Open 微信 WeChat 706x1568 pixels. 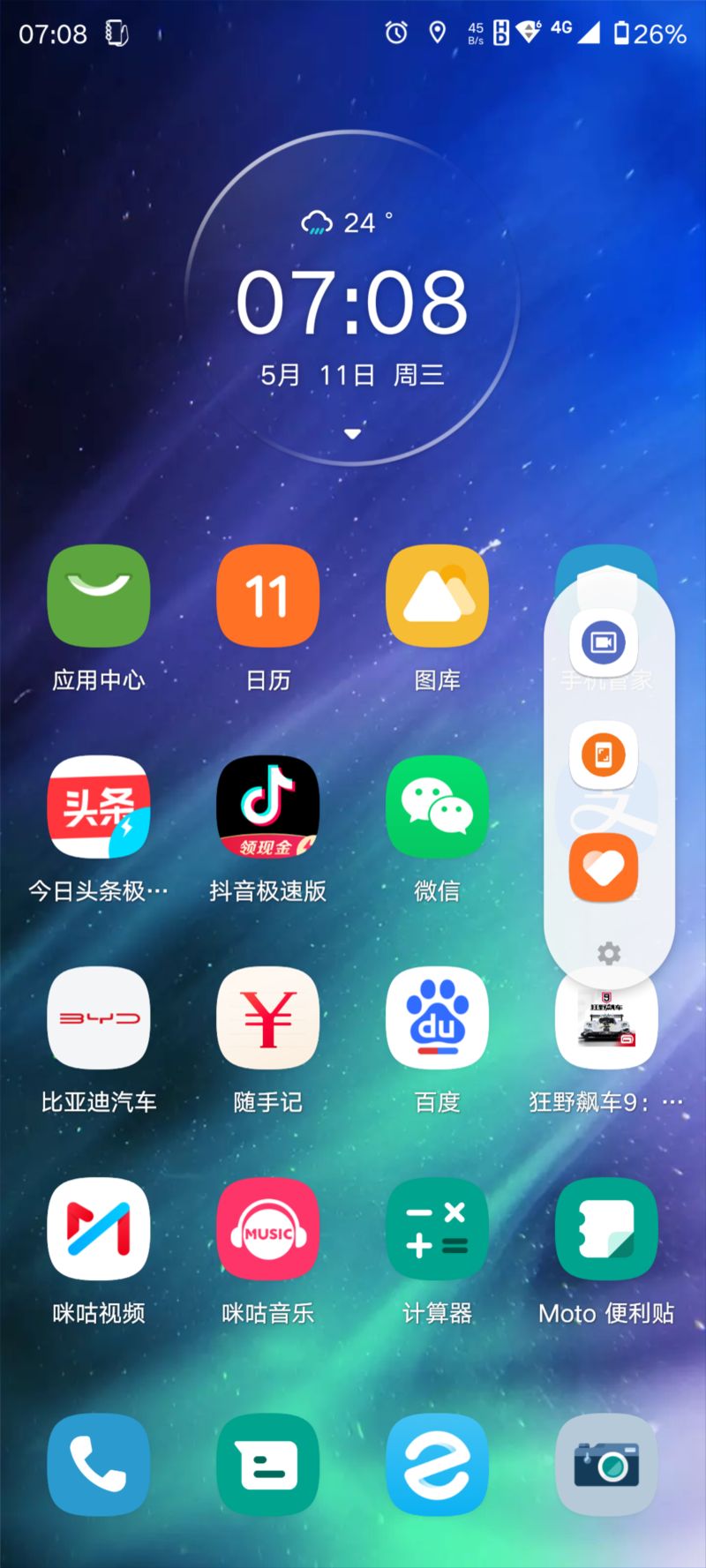coord(437,807)
